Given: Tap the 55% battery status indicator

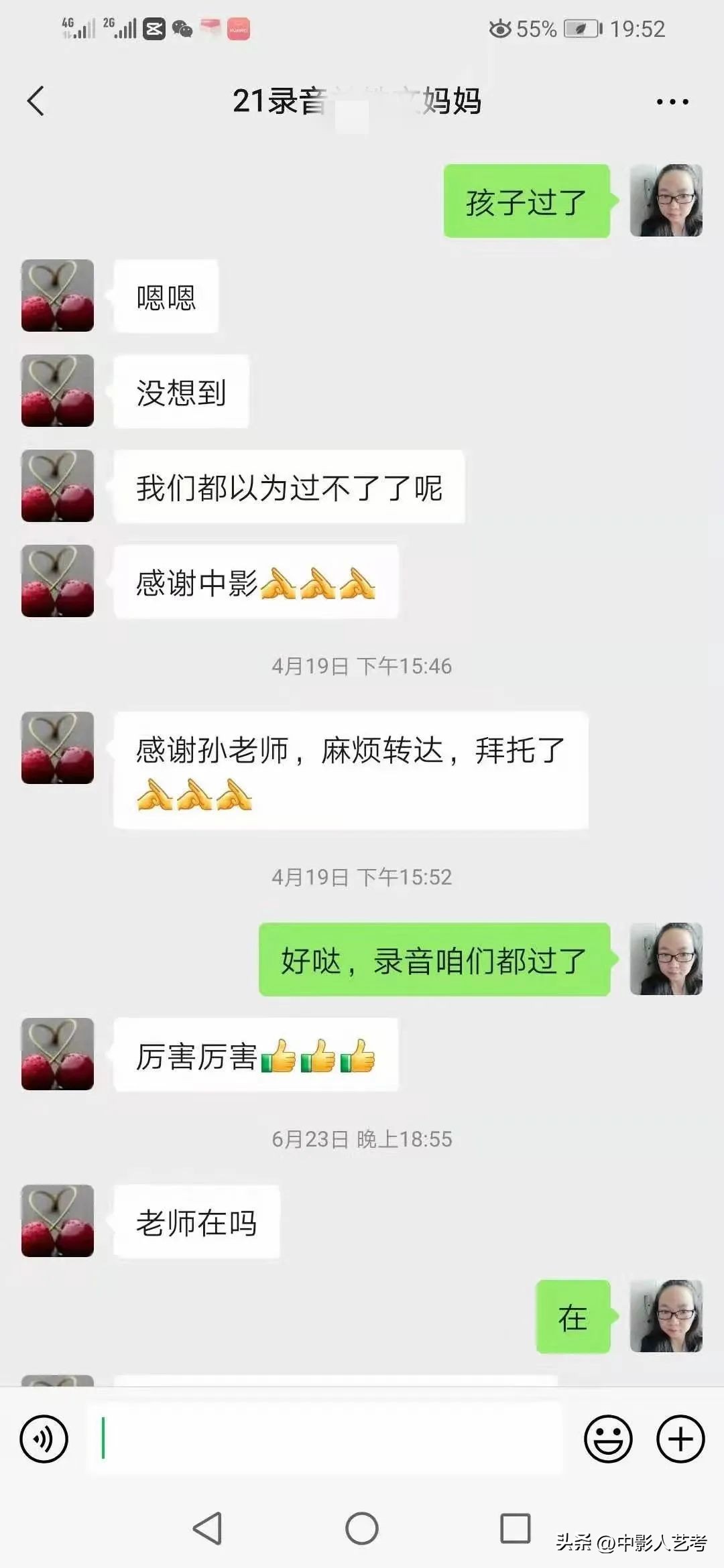Looking at the screenshot, I should [x=536, y=28].
